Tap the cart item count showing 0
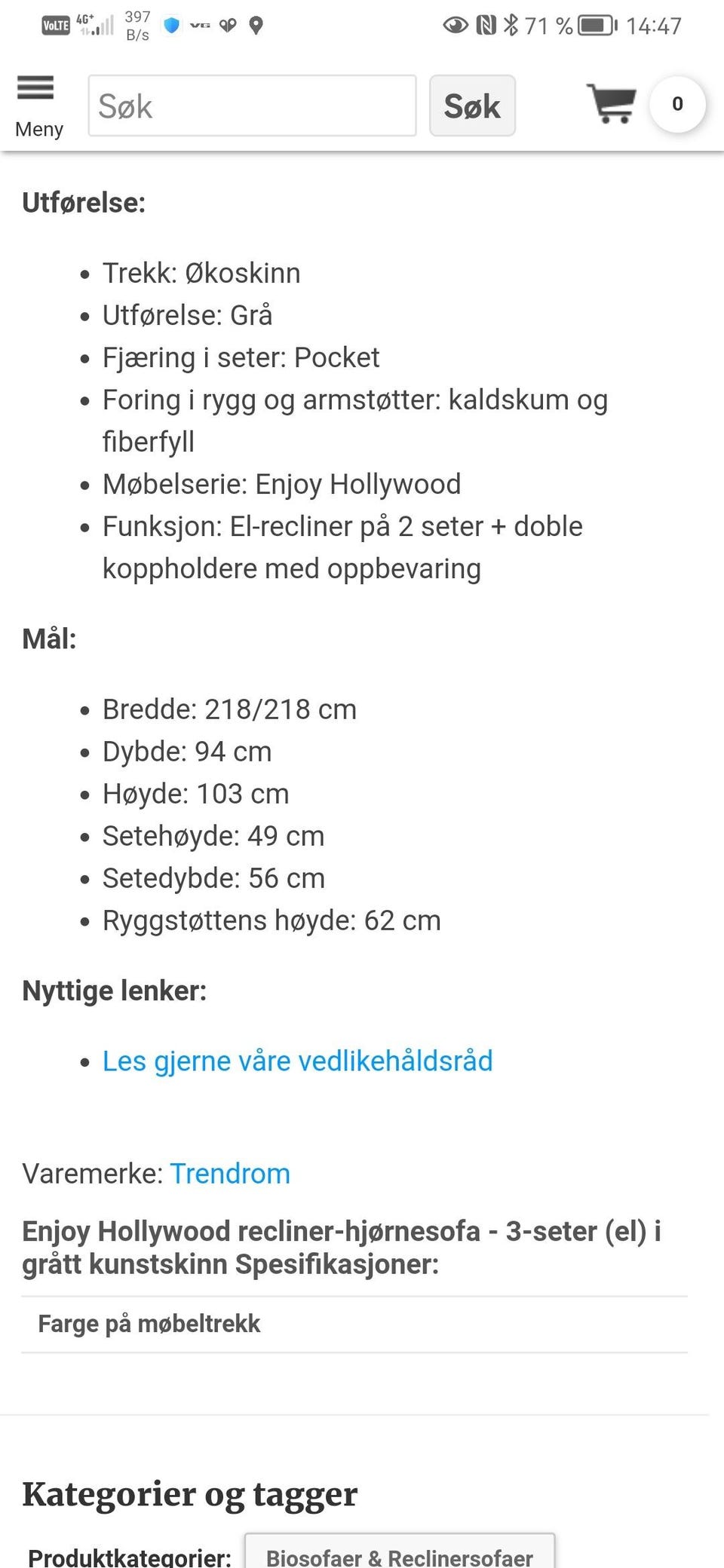 tap(676, 106)
